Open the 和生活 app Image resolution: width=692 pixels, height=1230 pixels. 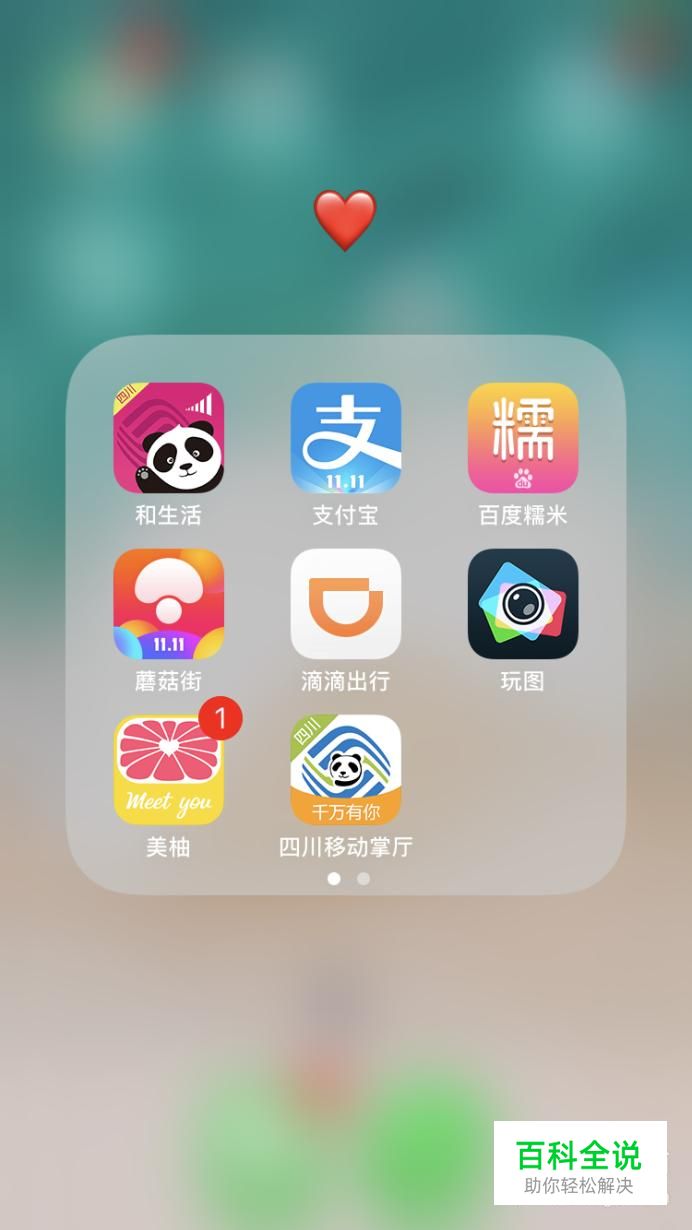pos(168,438)
